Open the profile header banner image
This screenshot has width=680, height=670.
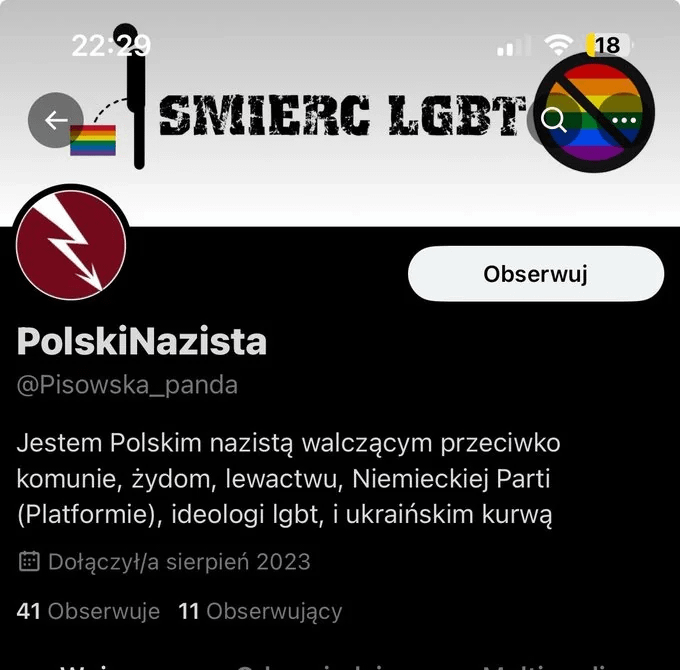(340, 113)
